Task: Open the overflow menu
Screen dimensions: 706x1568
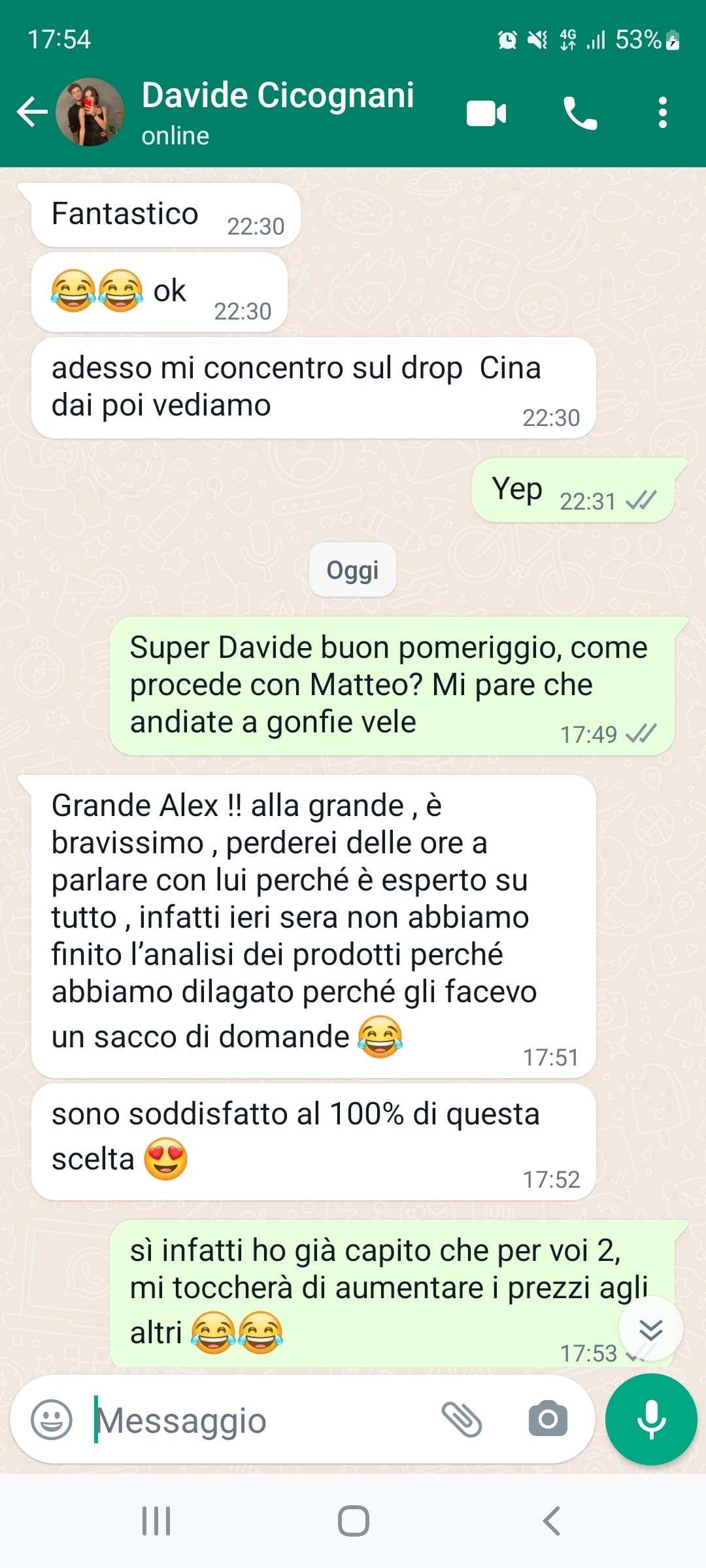Action: click(663, 112)
